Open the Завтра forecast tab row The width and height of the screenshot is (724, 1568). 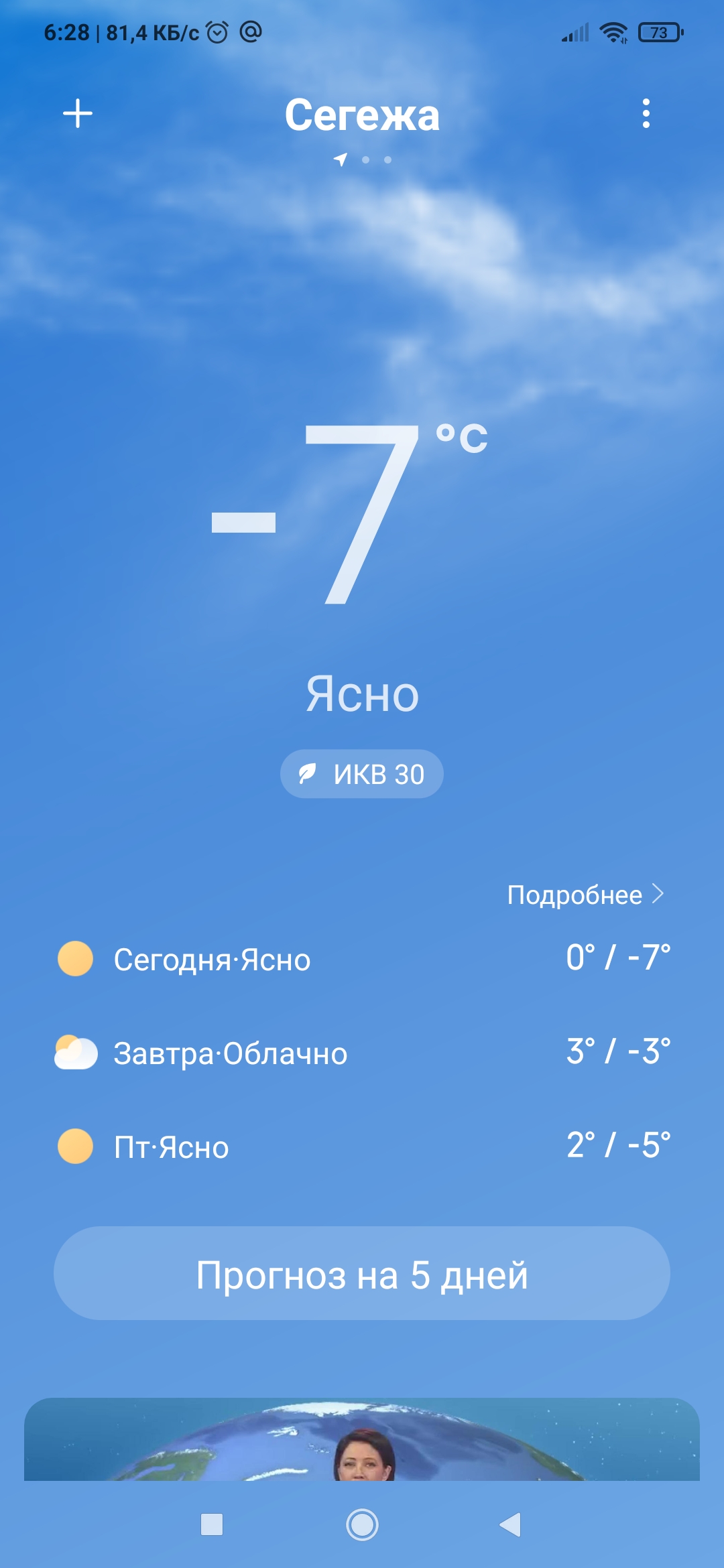[362, 1052]
